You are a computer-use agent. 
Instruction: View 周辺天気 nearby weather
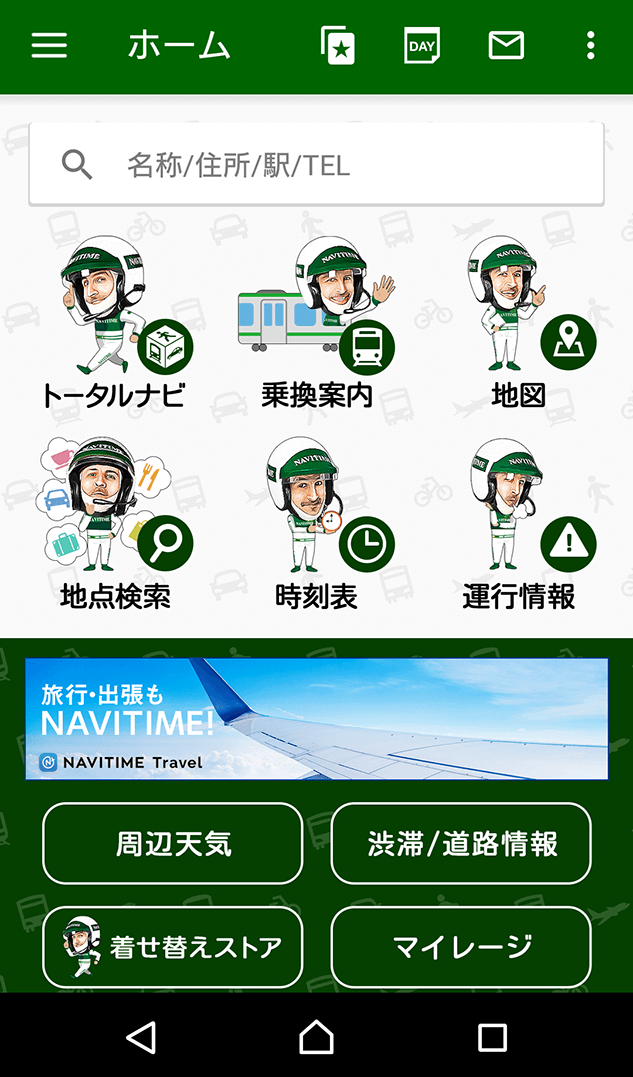(x=172, y=844)
